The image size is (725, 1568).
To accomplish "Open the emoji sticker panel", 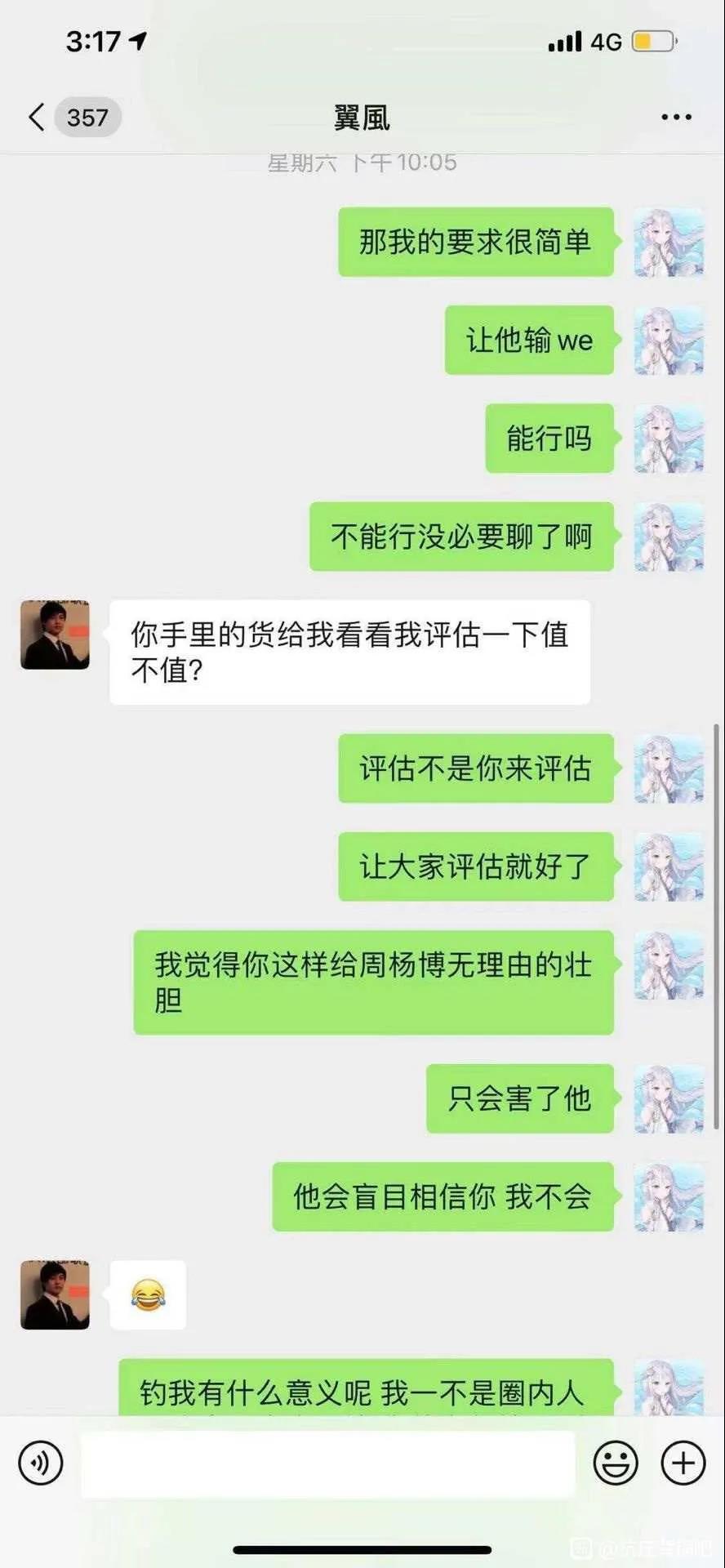I will [615, 1462].
